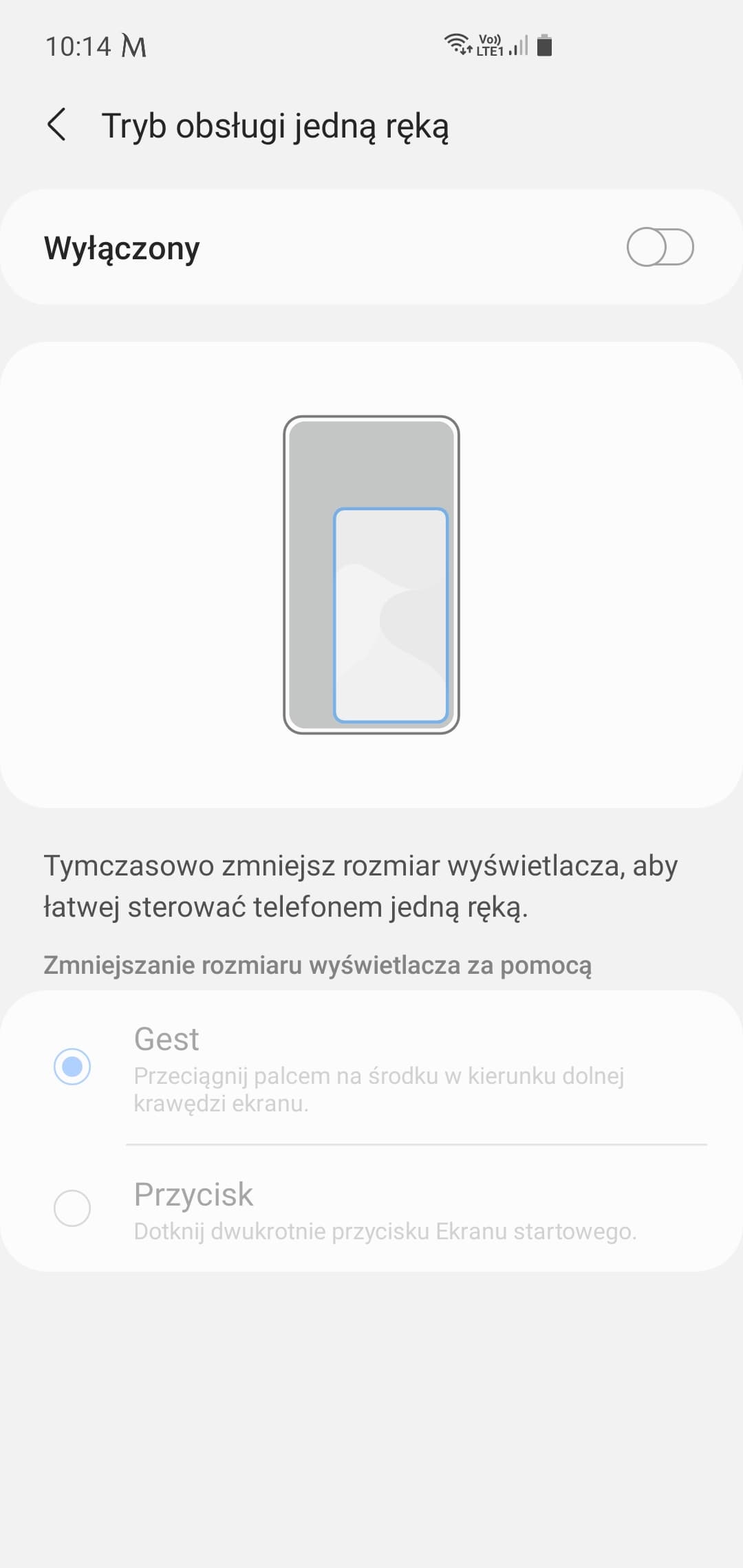Go back from Tryb obsługi jedną ręką
This screenshot has width=743, height=1568.
click(x=56, y=125)
